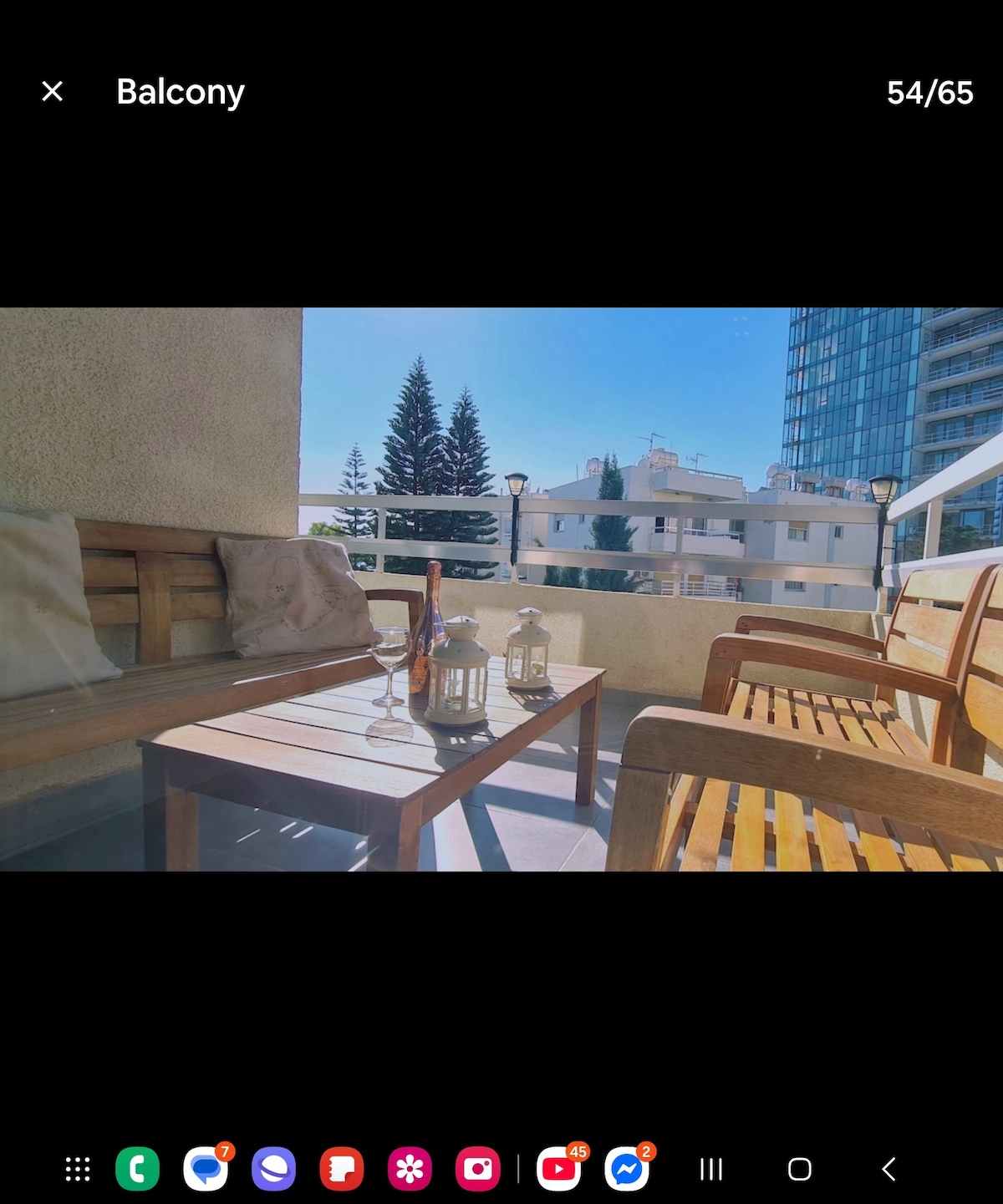This screenshot has width=1003, height=1204.
Task: Open YouTube with 45 notifications
Action: (x=558, y=1169)
